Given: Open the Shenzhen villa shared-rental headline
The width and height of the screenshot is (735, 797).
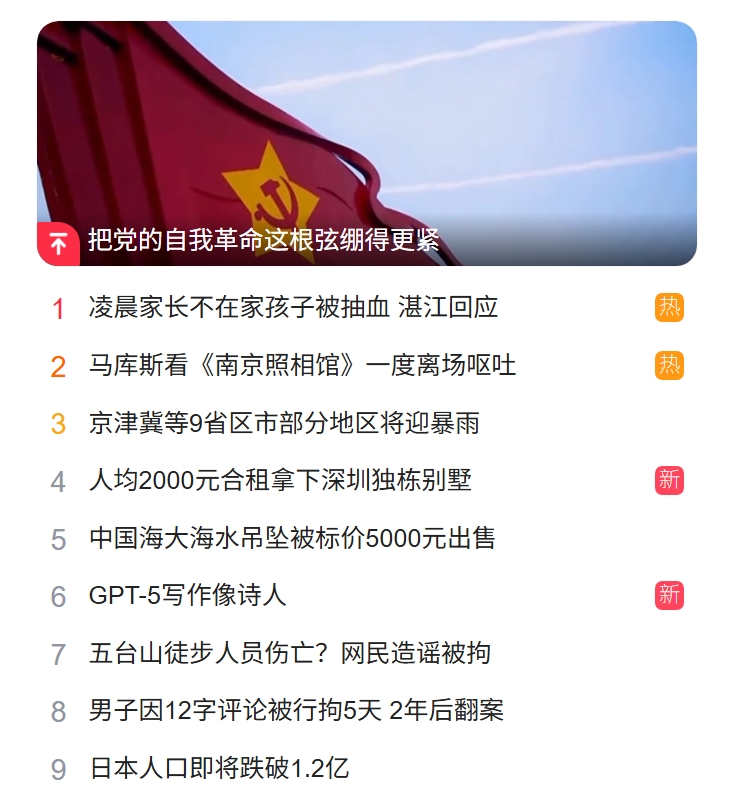Looking at the screenshot, I should point(280,480).
